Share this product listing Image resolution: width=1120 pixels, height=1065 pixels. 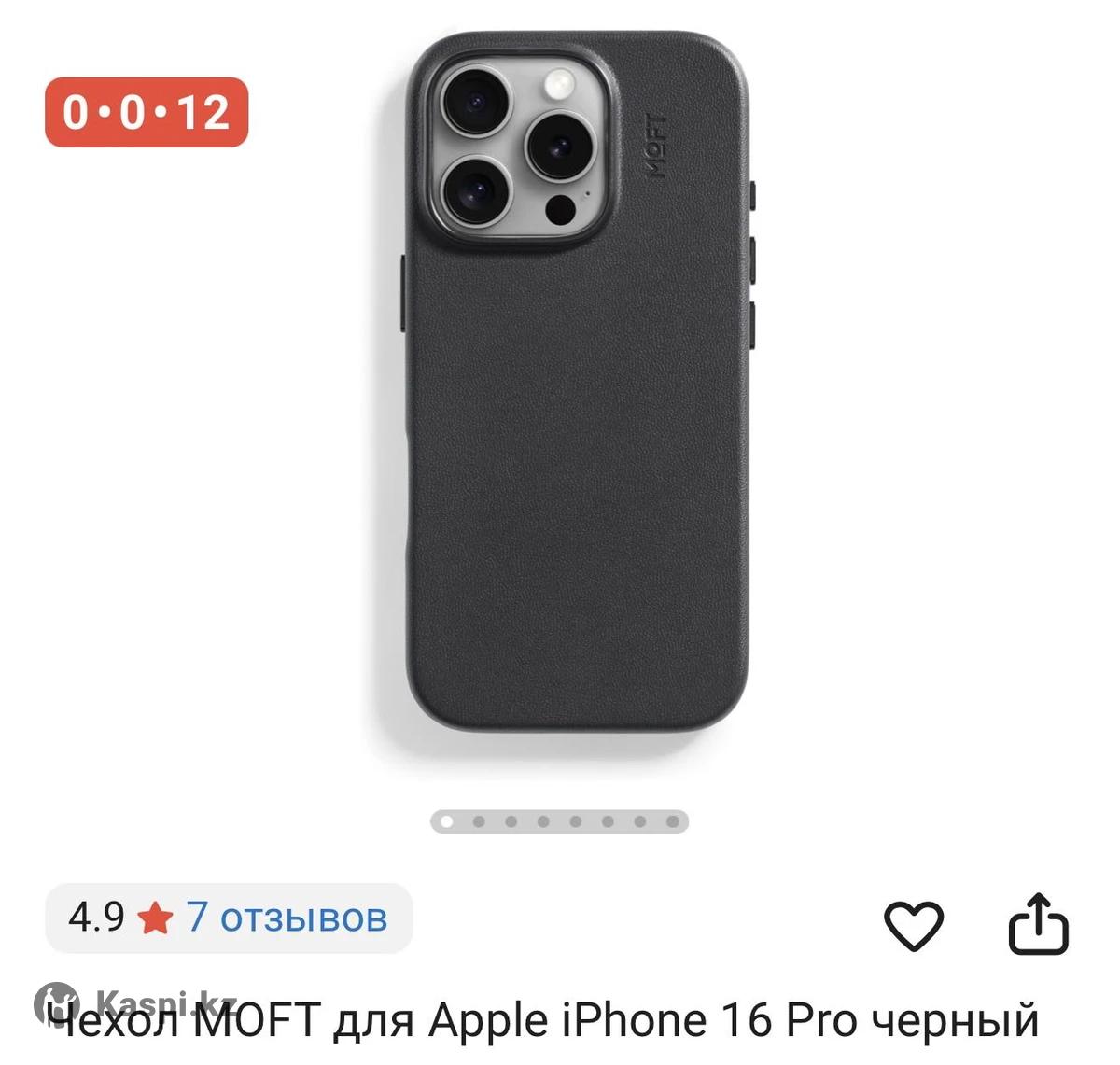[x=1037, y=924]
